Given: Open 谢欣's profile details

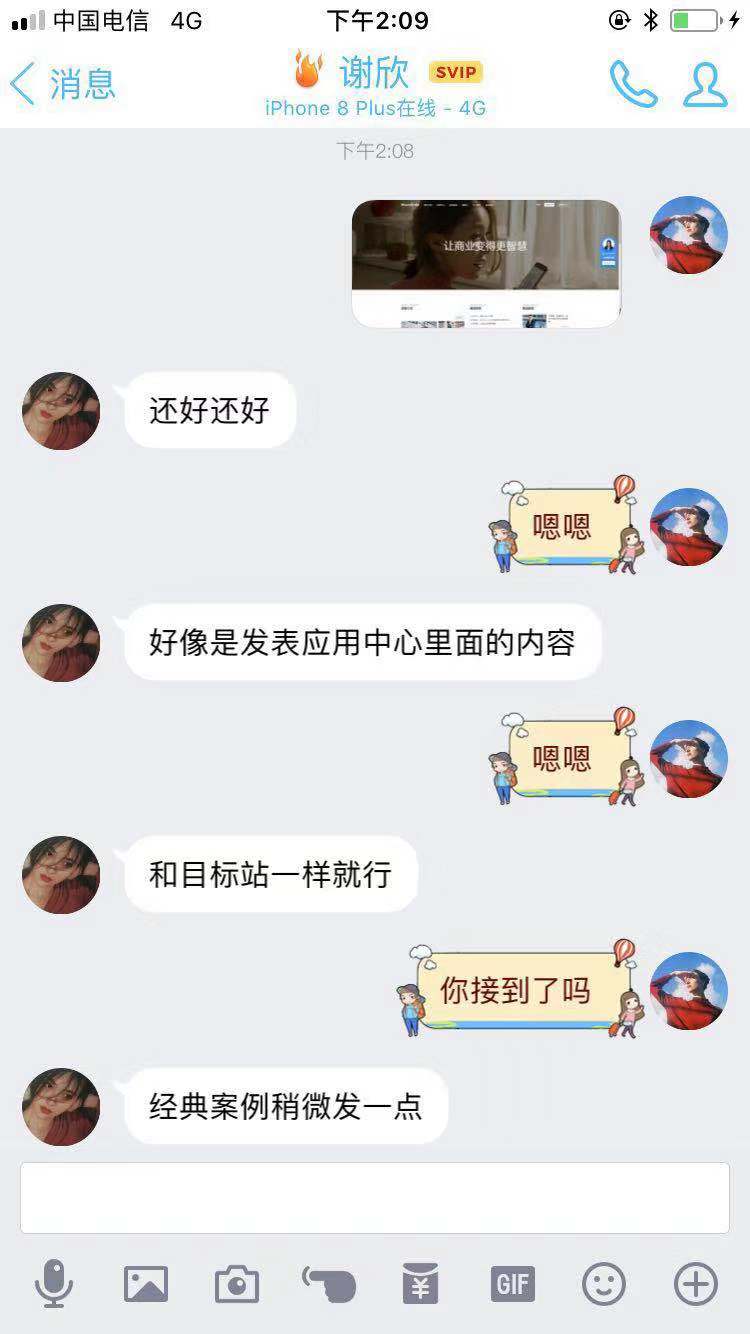Looking at the screenshot, I should (705, 84).
